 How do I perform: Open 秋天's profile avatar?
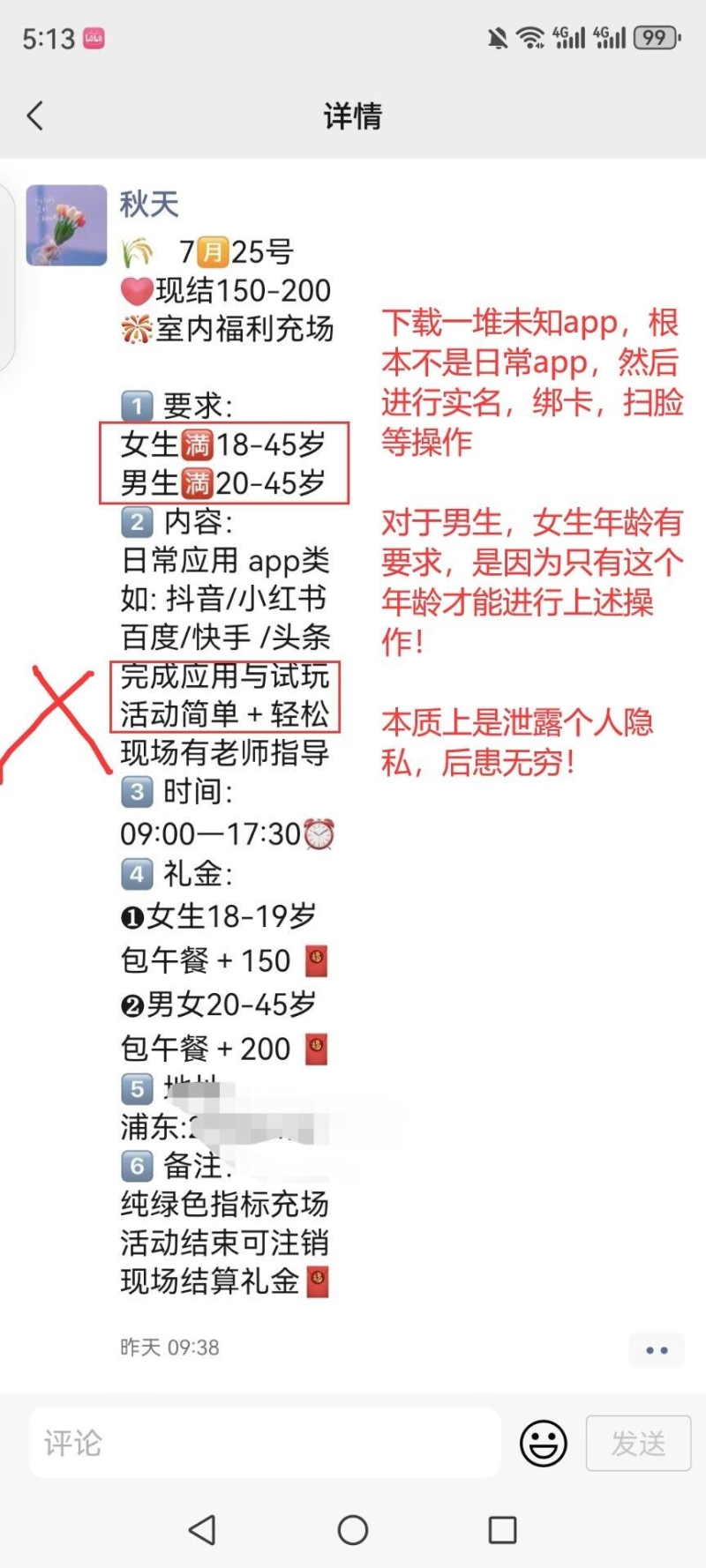pos(66,225)
